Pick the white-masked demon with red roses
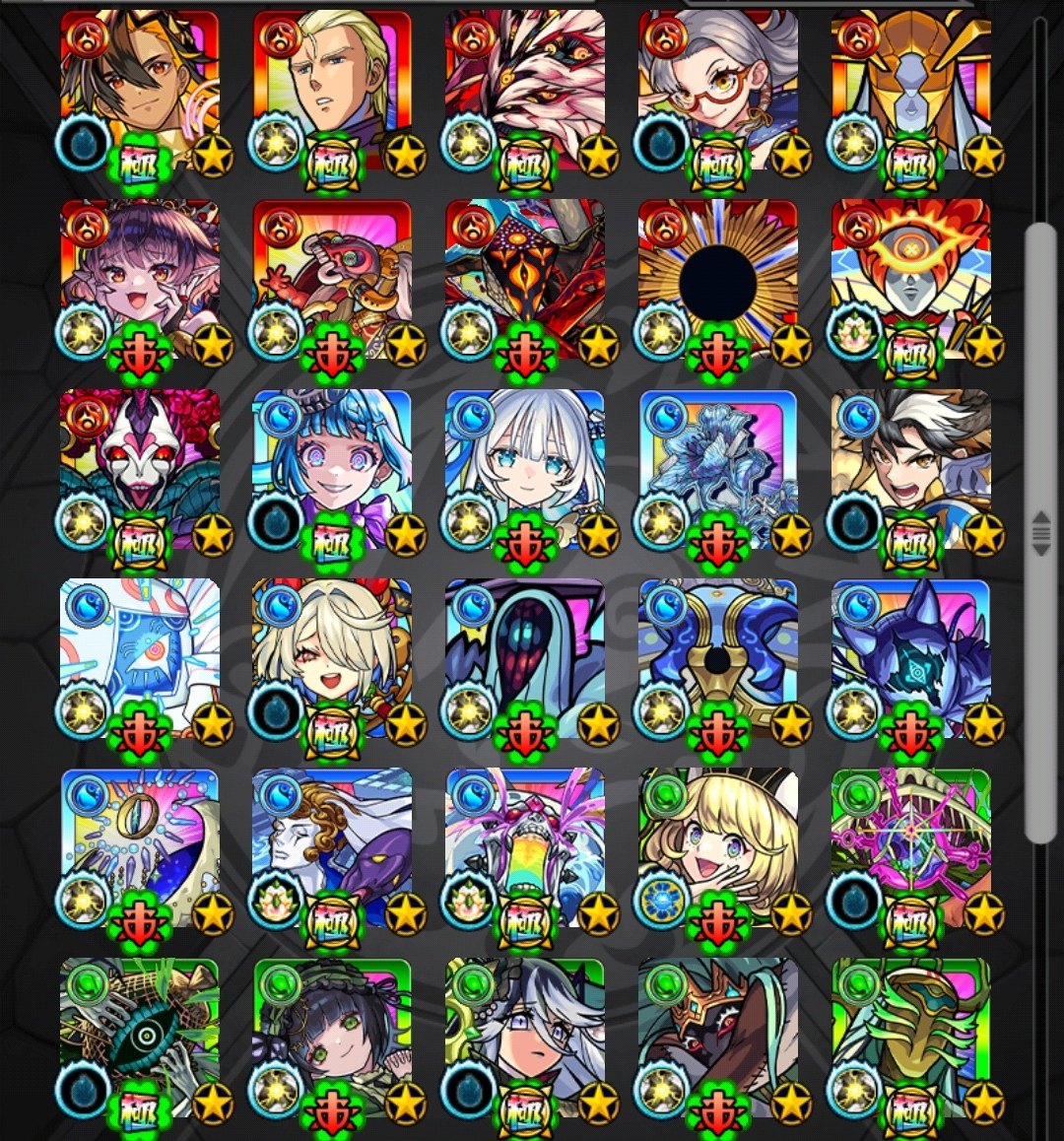The height and width of the screenshot is (1141, 1064). 139,469
